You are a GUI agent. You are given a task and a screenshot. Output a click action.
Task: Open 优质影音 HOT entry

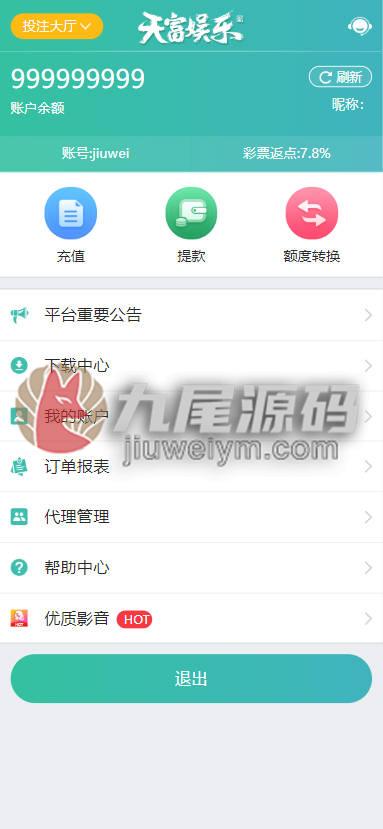192,618
